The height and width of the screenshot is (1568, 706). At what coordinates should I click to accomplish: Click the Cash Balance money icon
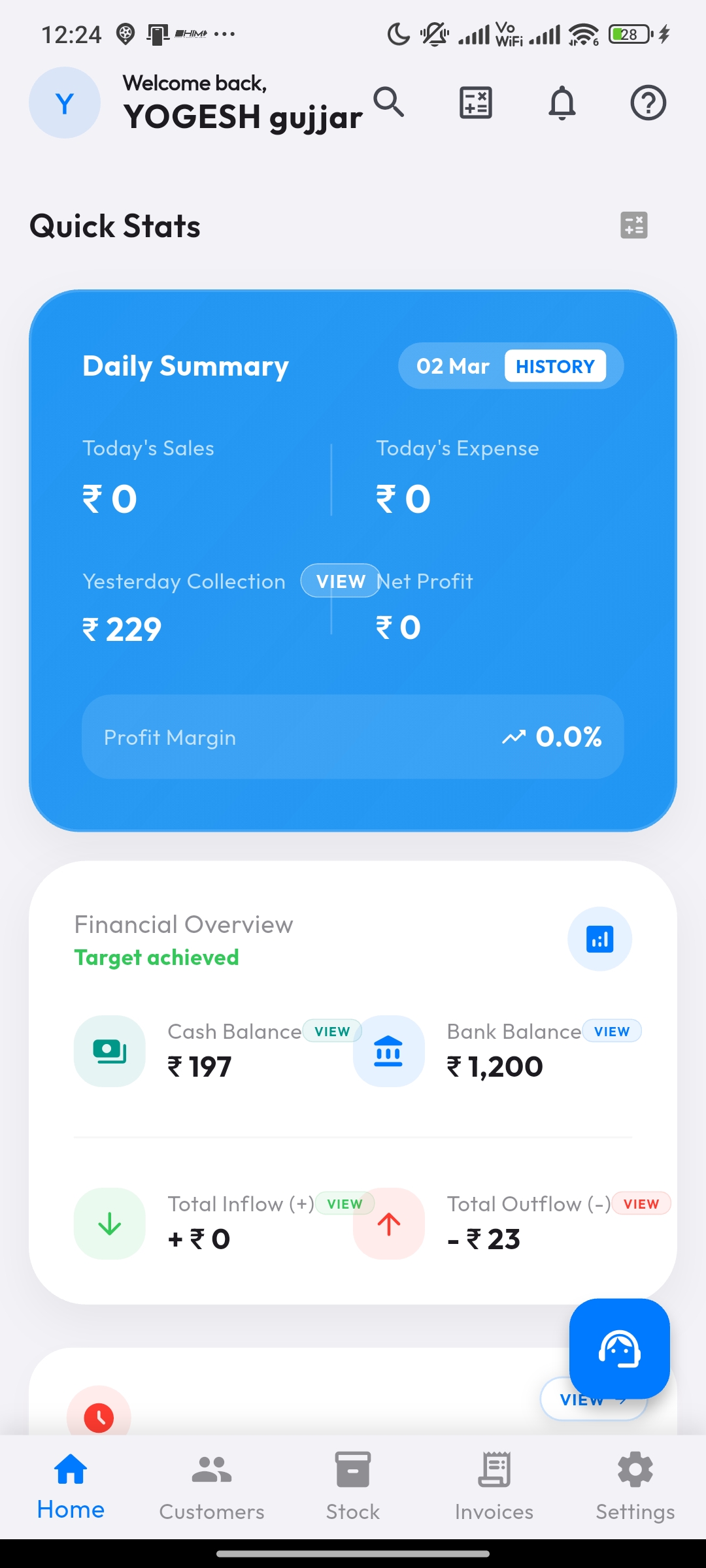(x=109, y=1052)
